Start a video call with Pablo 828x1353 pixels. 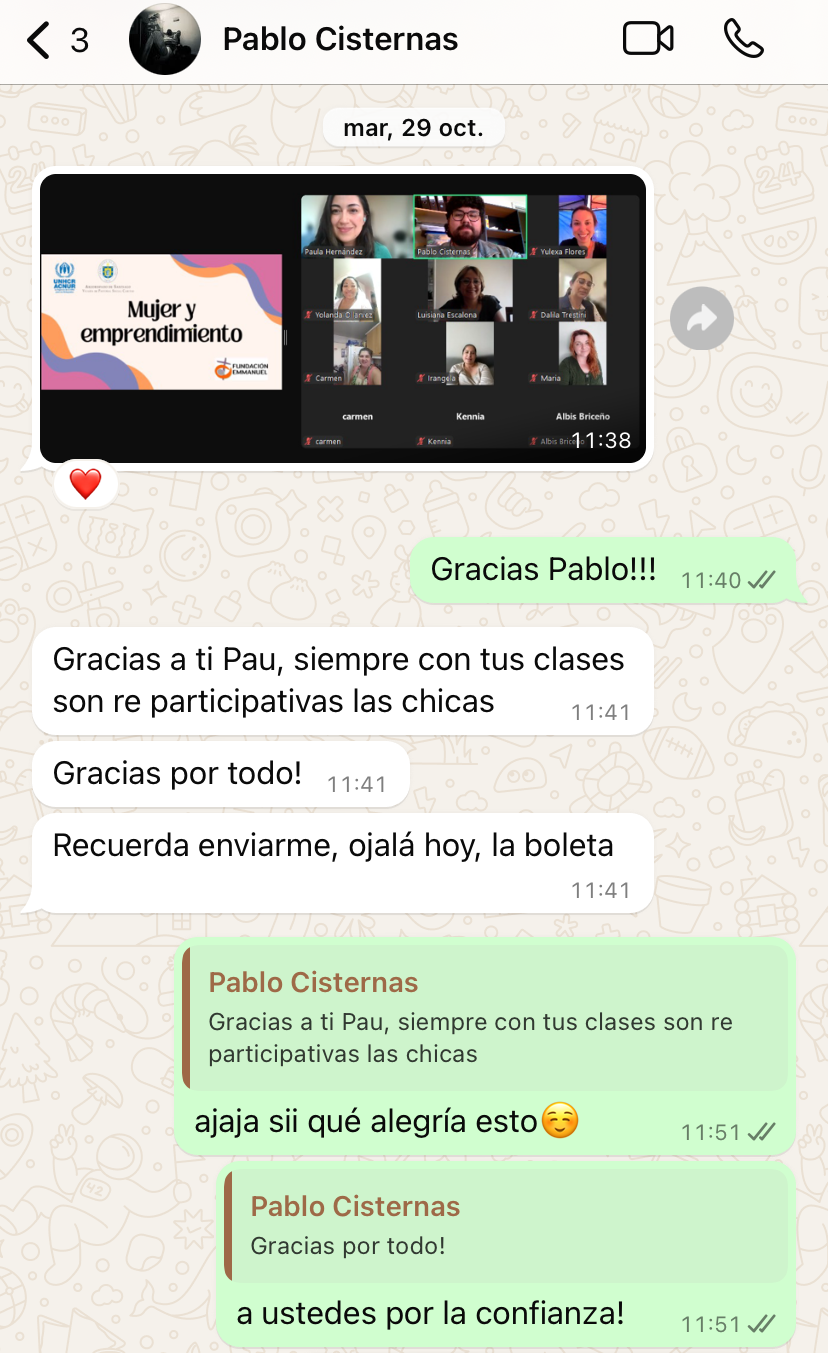click(648, 40)
